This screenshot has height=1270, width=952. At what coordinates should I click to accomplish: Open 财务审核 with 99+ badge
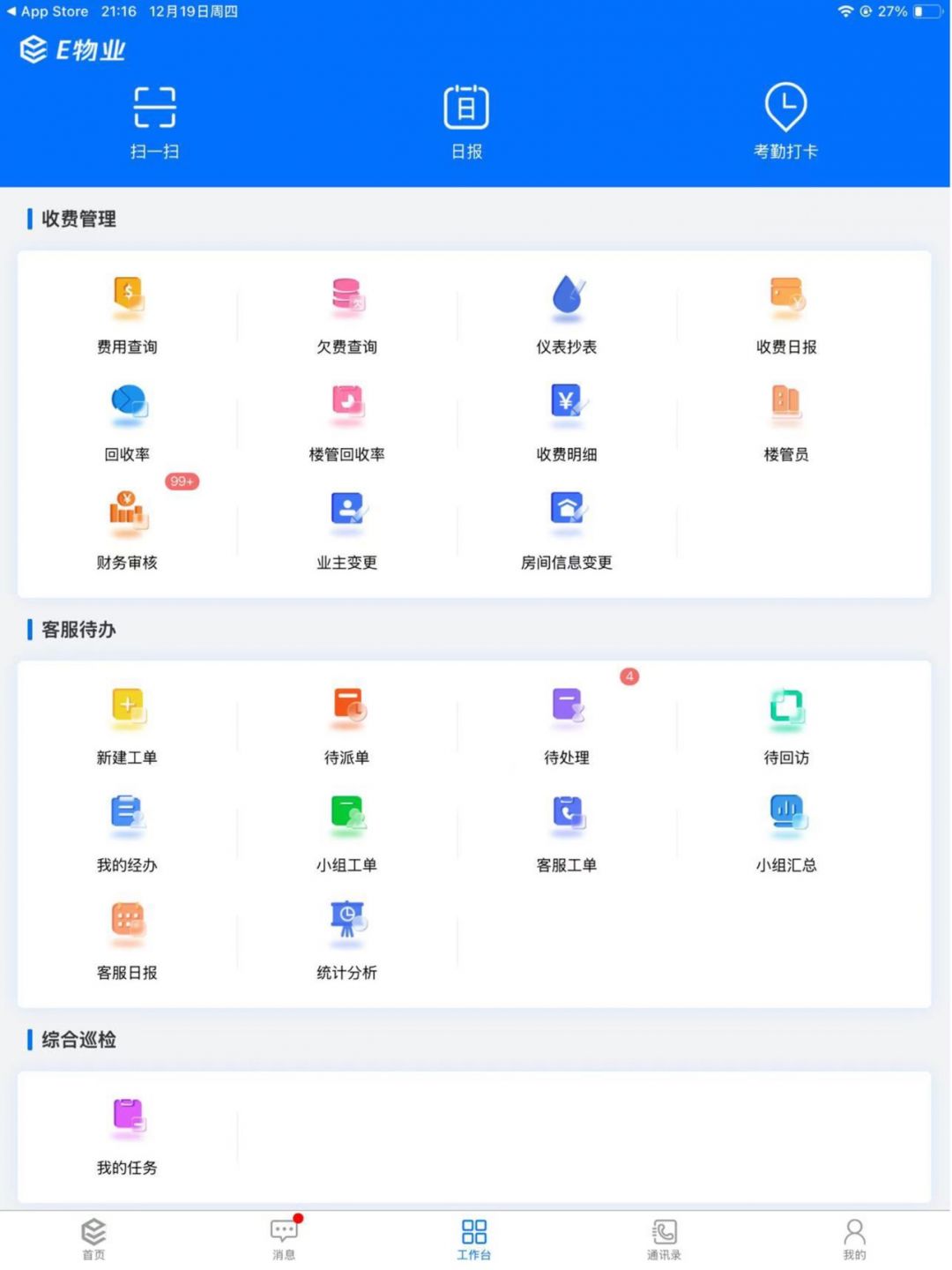click(128, 529)
